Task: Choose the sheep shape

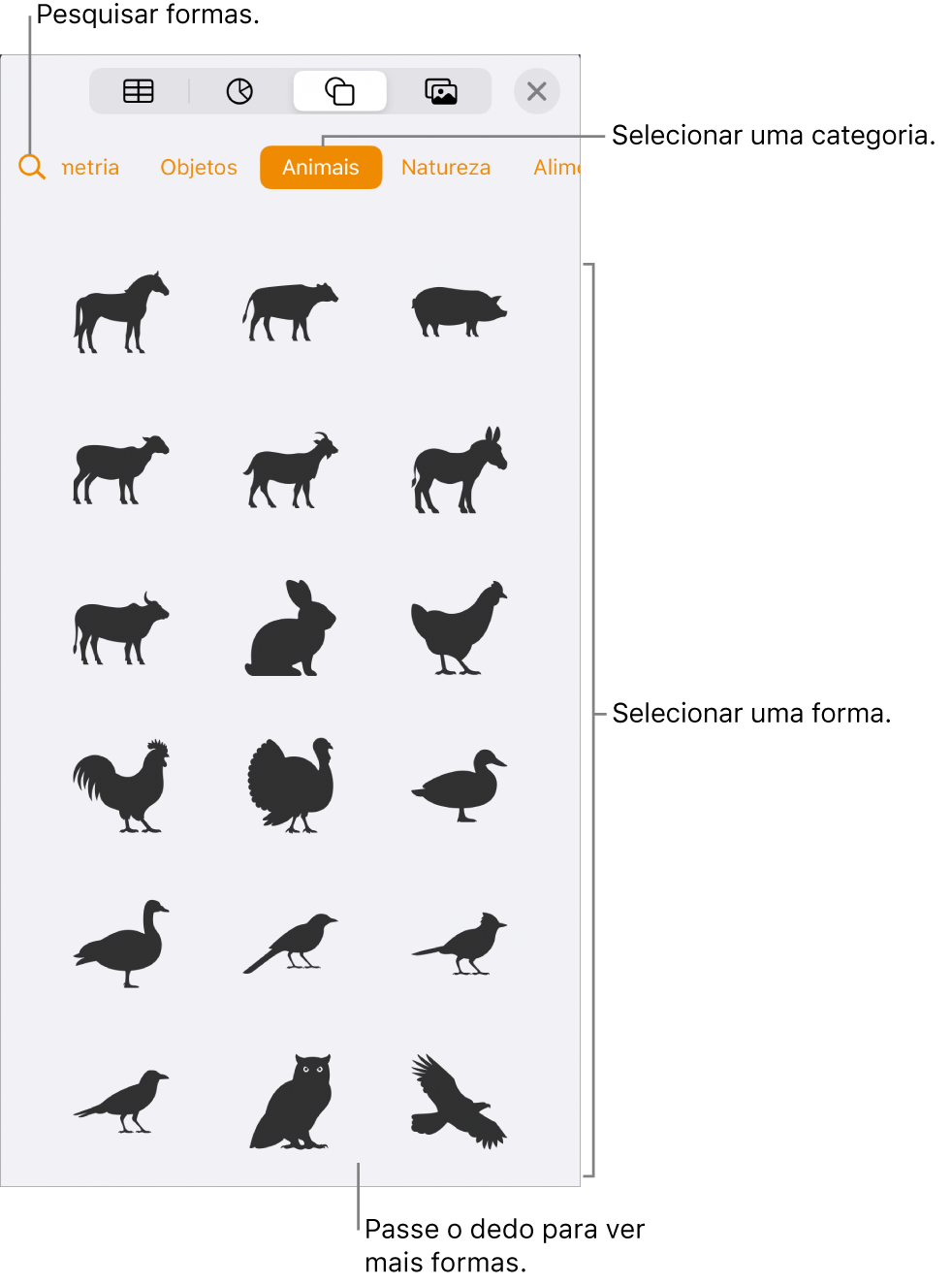Action: 121,469
